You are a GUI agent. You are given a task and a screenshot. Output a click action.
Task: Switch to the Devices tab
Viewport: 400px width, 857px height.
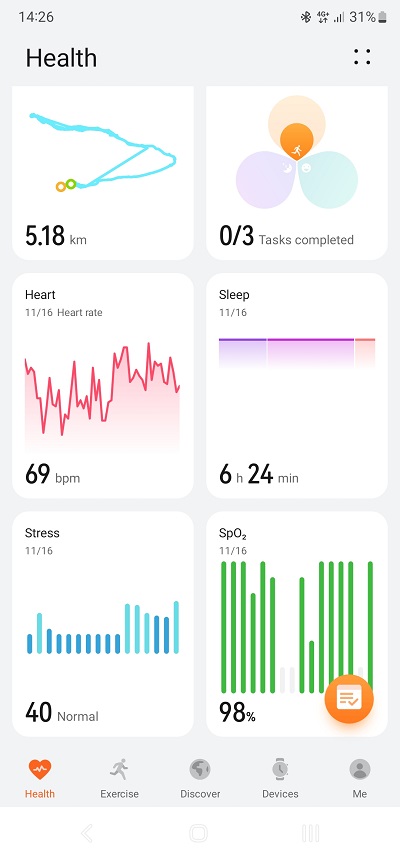point(280,778)
